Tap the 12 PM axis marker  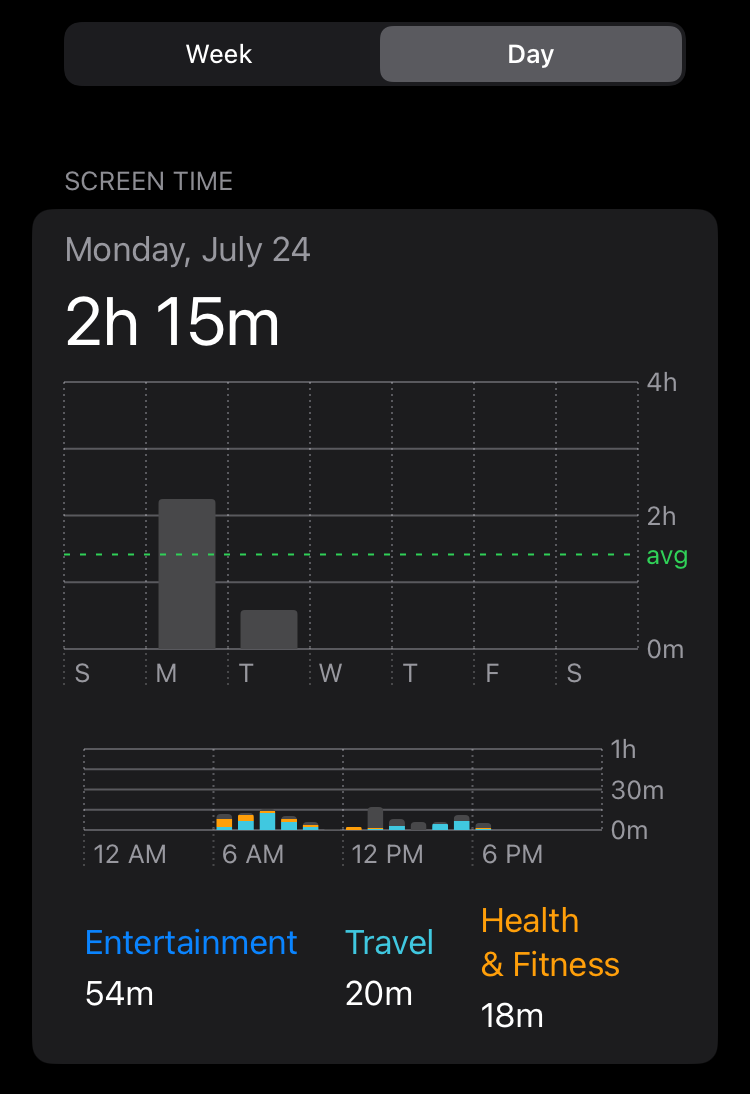point(385,854)
